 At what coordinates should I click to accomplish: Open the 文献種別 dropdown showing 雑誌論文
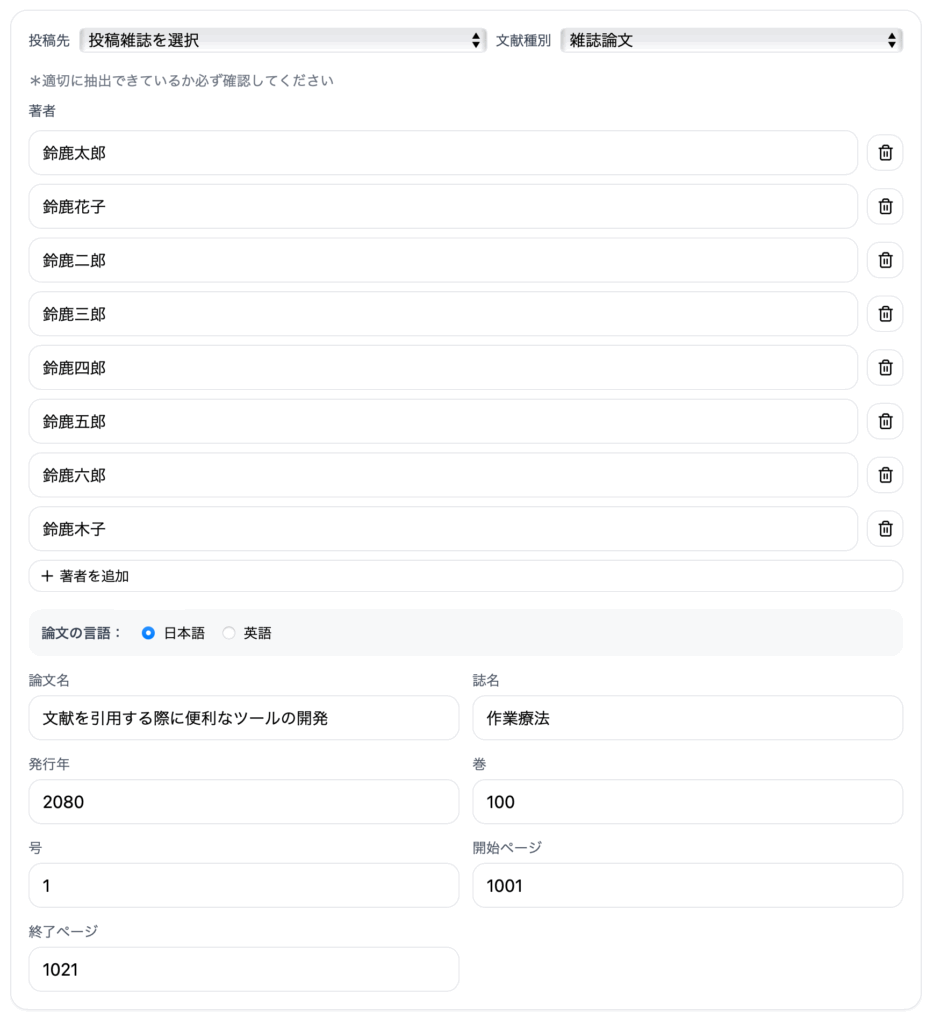pyautogui.click(x=731, y=41)
